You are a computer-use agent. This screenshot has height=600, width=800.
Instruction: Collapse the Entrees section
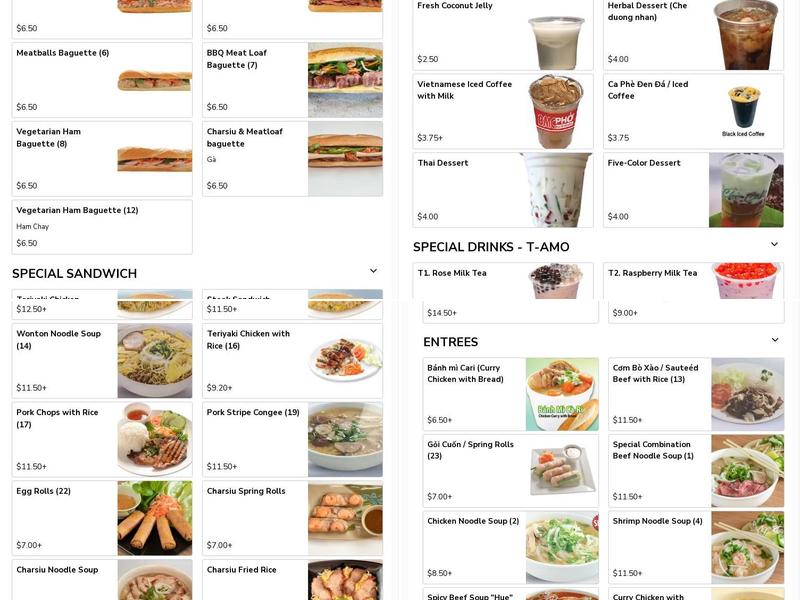(774, 340)
